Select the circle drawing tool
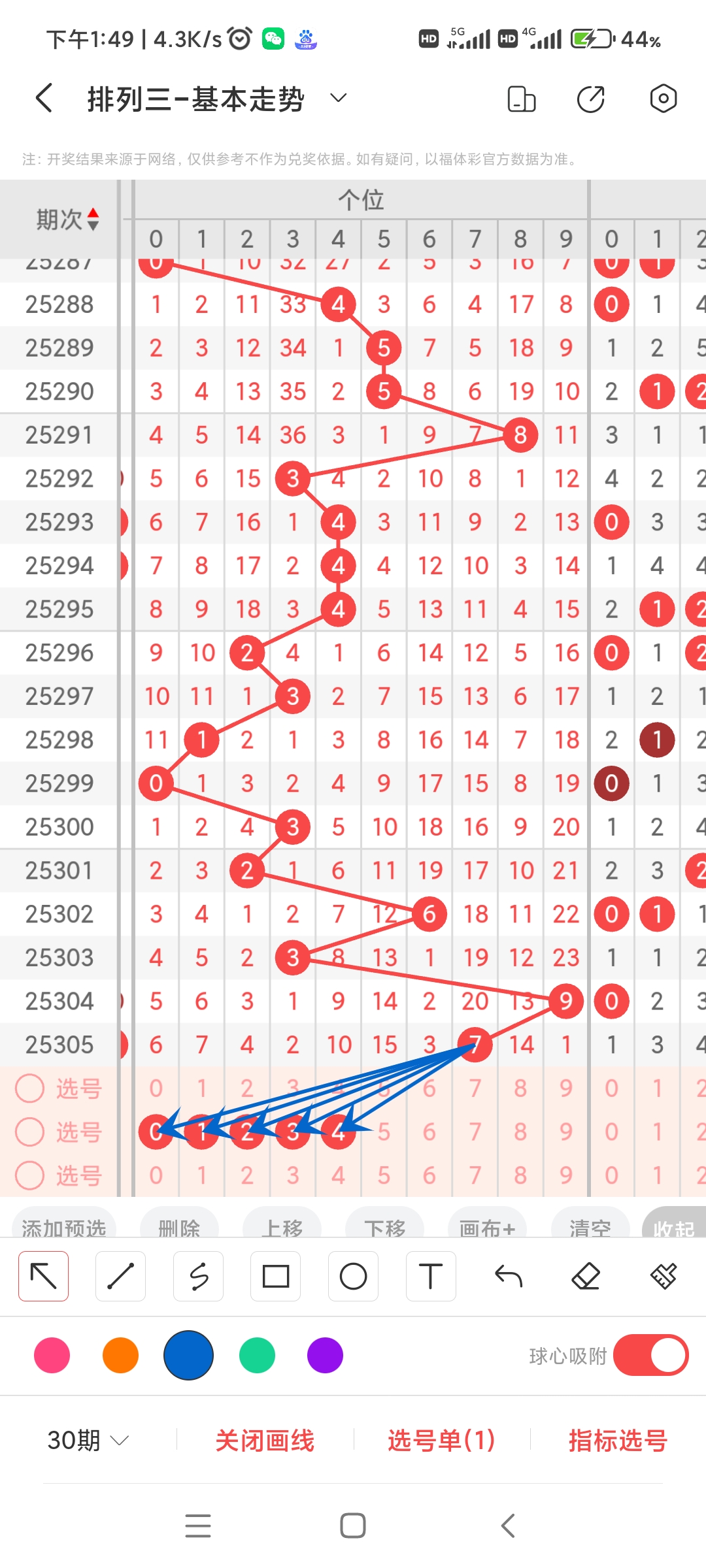 [x=353, y=1275]
